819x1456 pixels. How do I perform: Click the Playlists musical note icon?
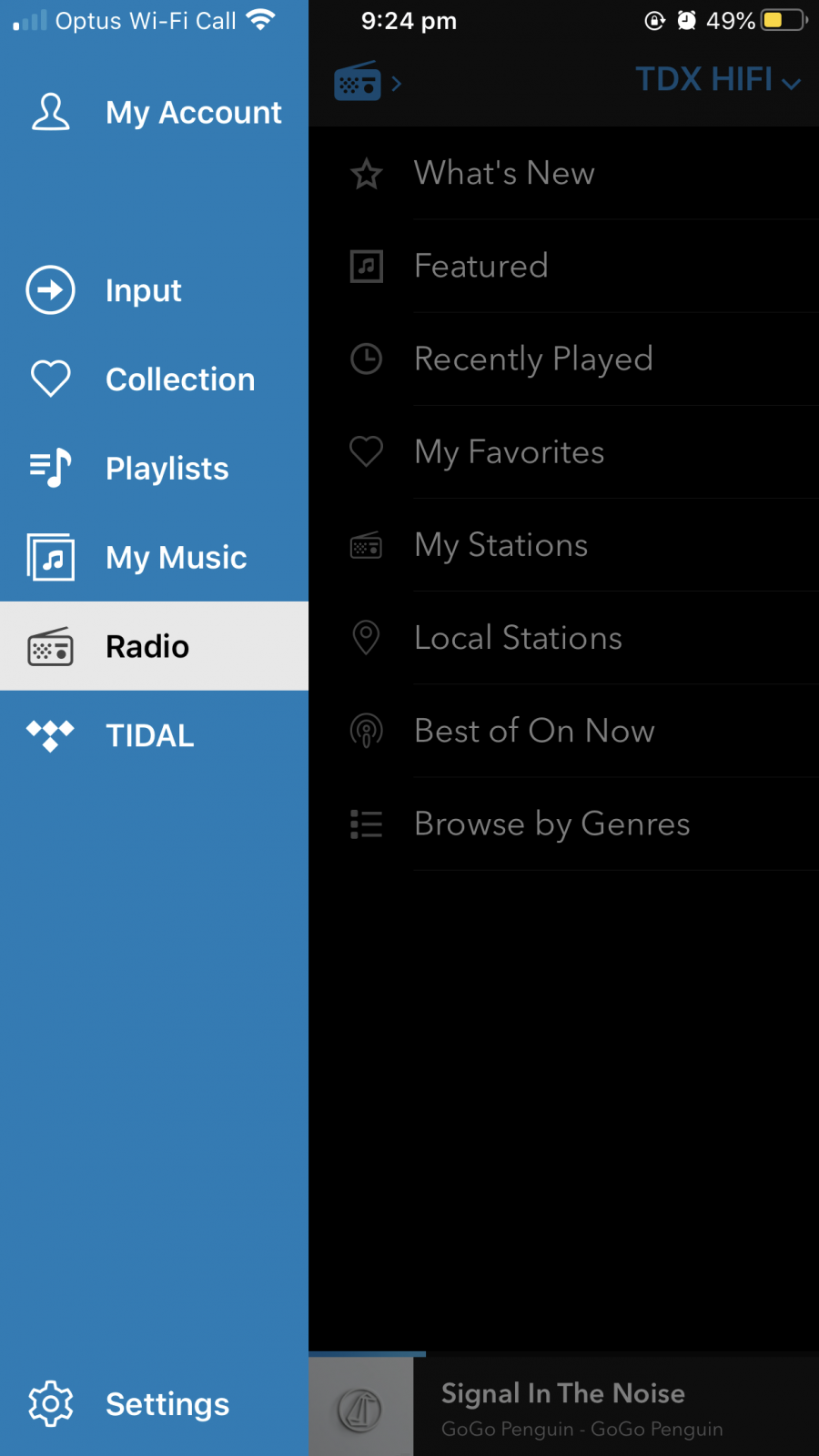50,468
